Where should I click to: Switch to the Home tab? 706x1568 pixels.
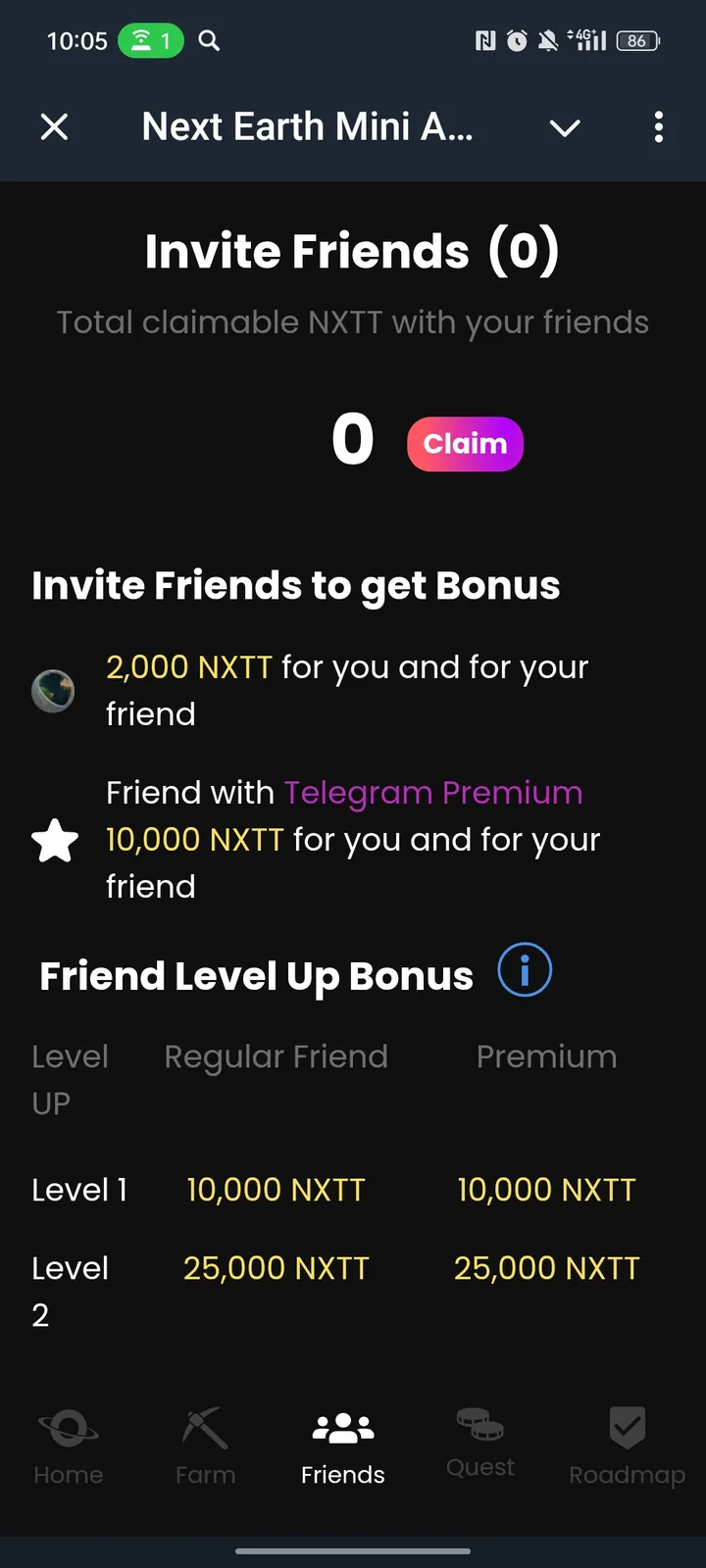tap(69, 1446)
